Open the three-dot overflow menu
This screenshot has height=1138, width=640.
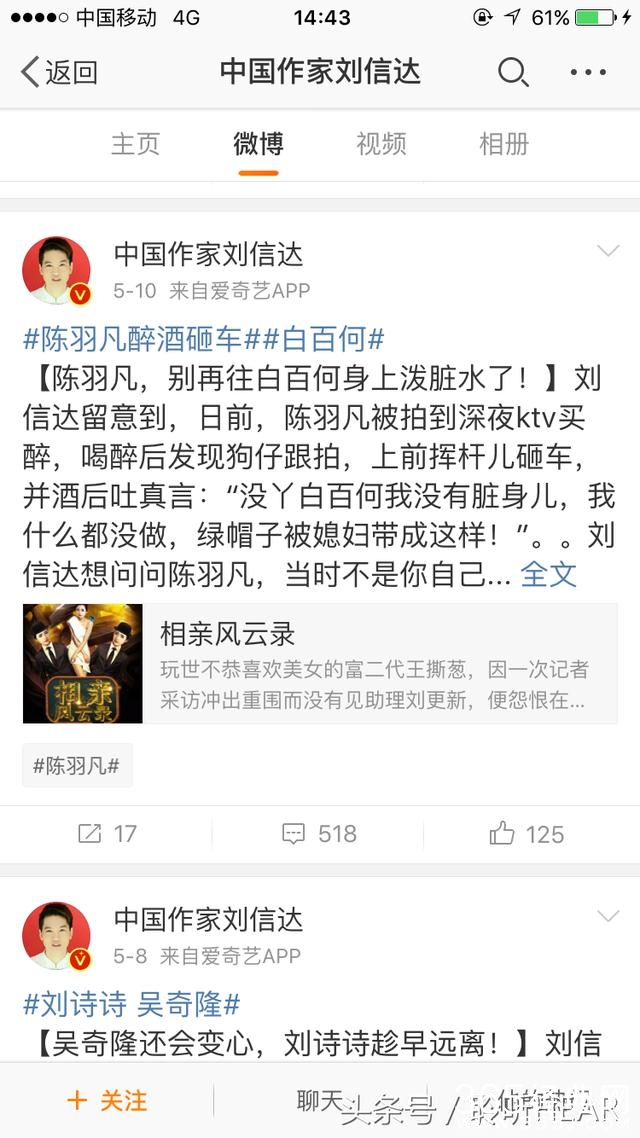(x=588, y=72)
